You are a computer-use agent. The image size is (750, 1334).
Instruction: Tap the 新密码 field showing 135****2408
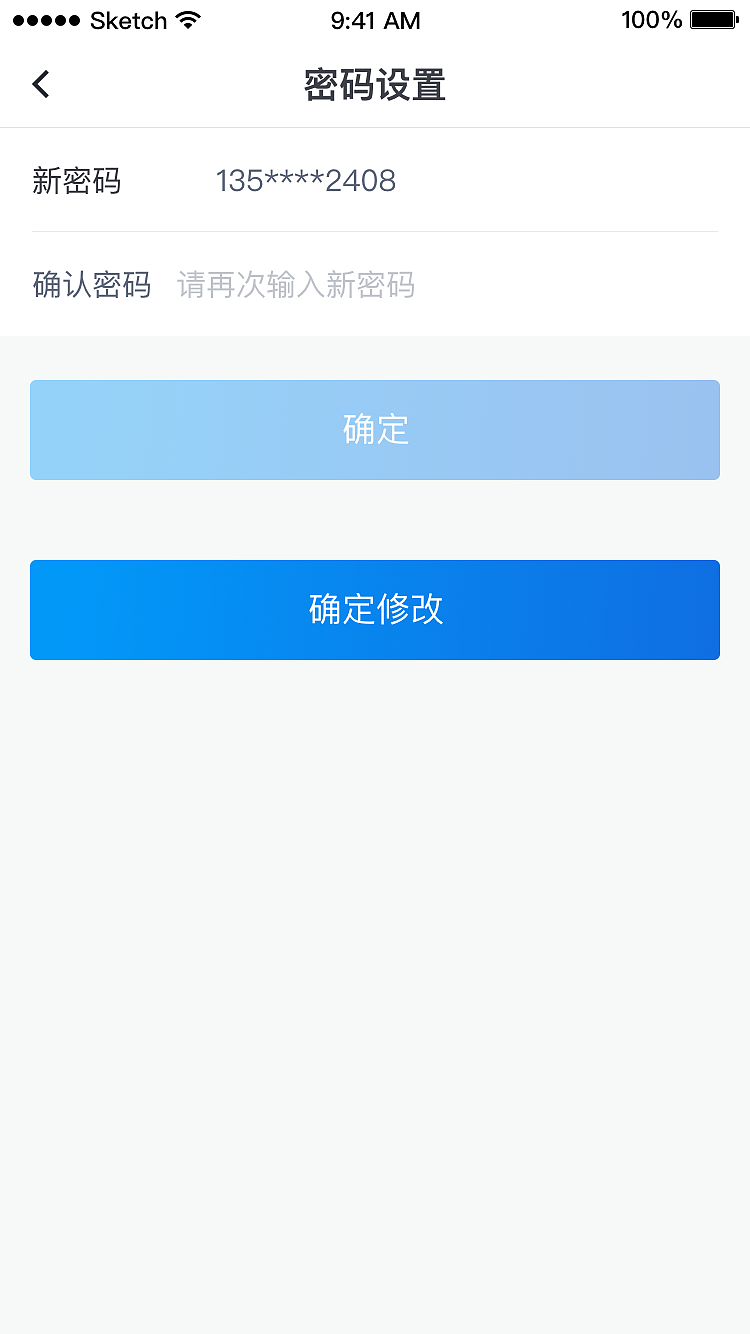[x=306, y=181]
